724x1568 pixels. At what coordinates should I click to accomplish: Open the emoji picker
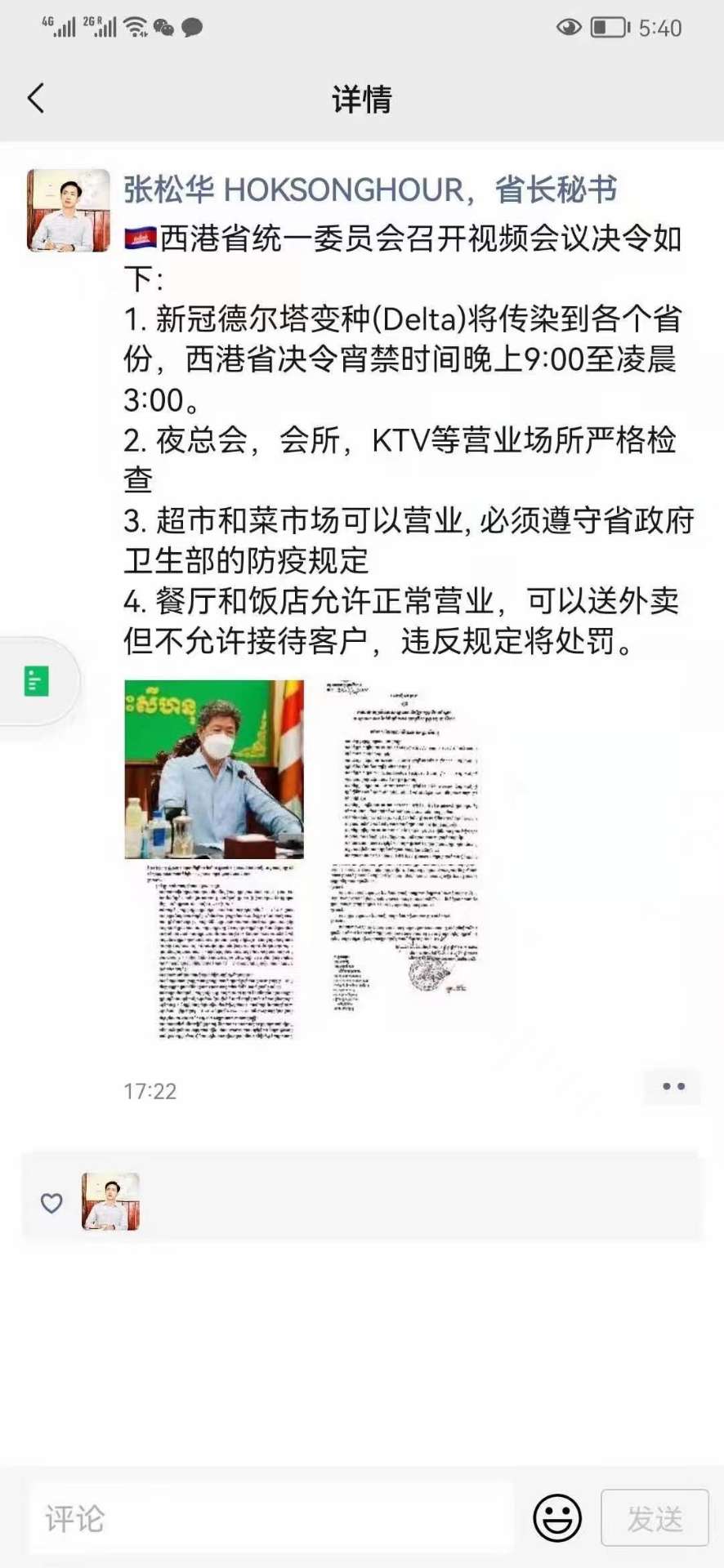tap(557, 1518)
